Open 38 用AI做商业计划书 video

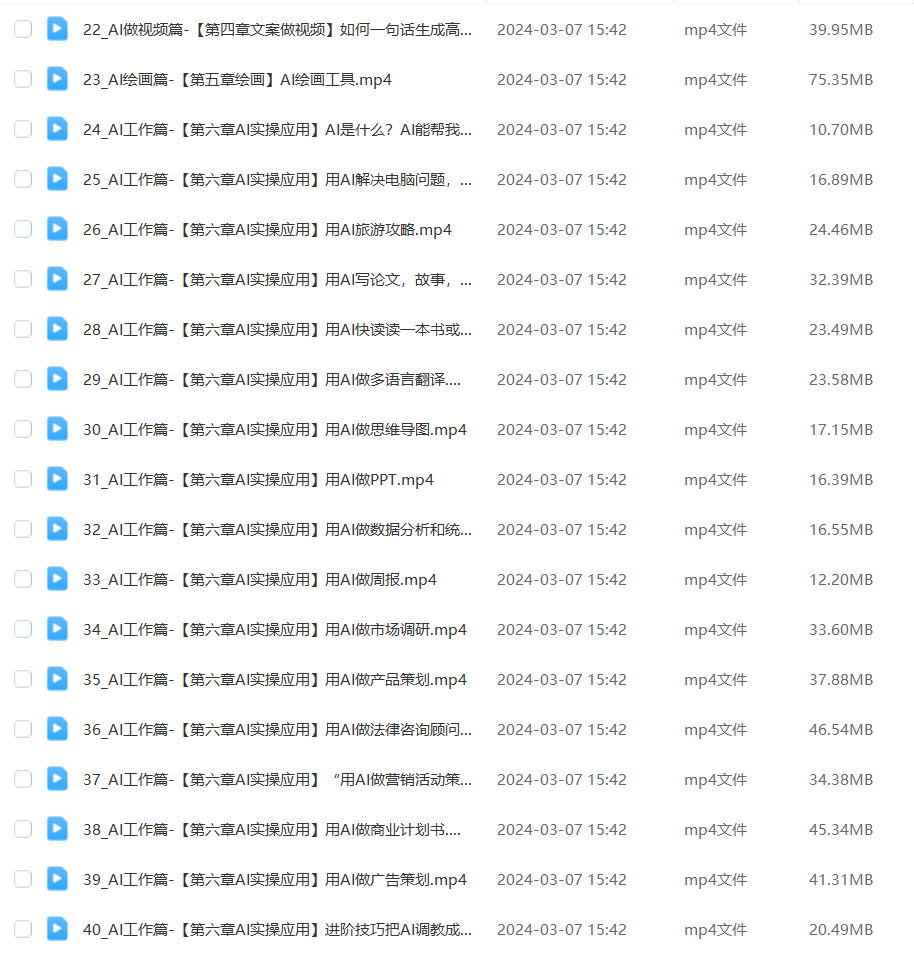272,829
